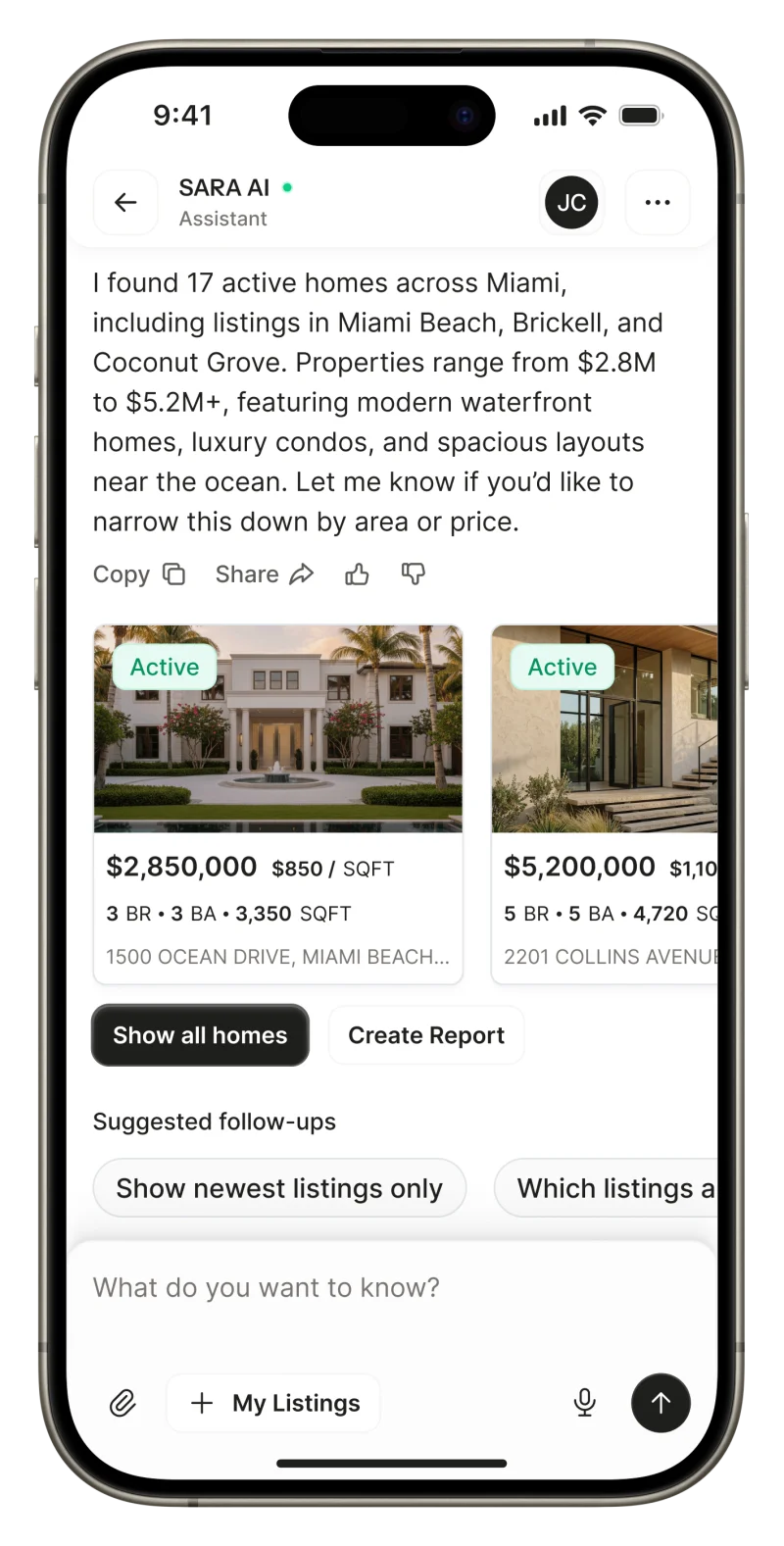784x1546 pixels.
Task: Share the assistant's response
Action: 265,574
